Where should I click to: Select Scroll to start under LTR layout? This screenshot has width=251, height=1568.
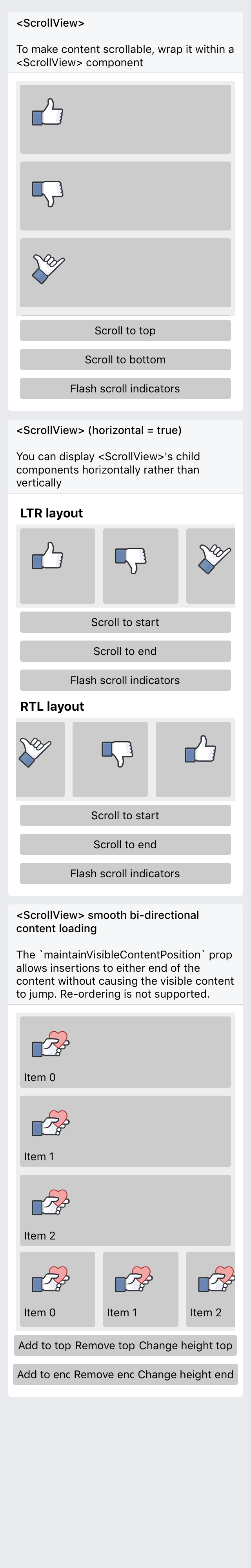[x=125, y=622]
